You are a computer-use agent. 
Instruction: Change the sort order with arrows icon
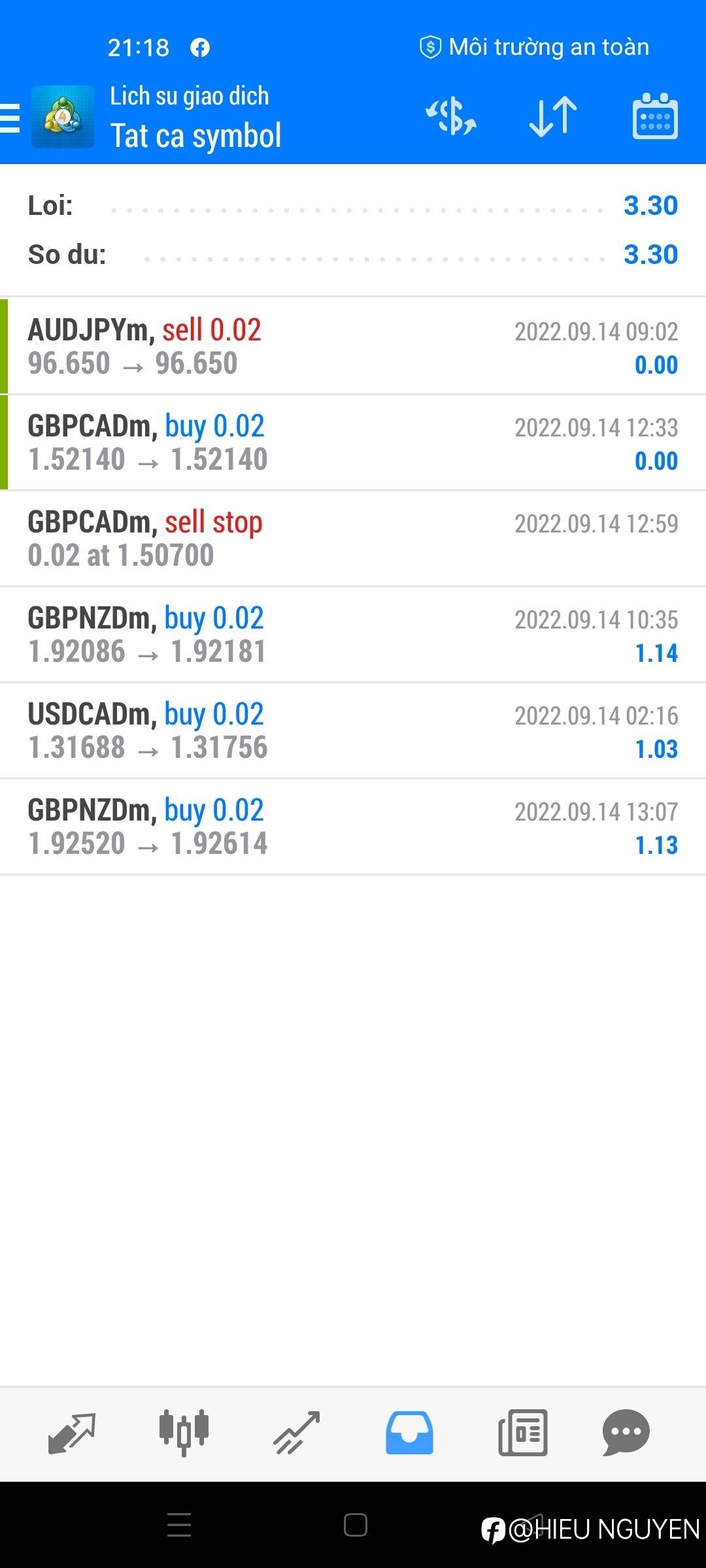(553, 117)
